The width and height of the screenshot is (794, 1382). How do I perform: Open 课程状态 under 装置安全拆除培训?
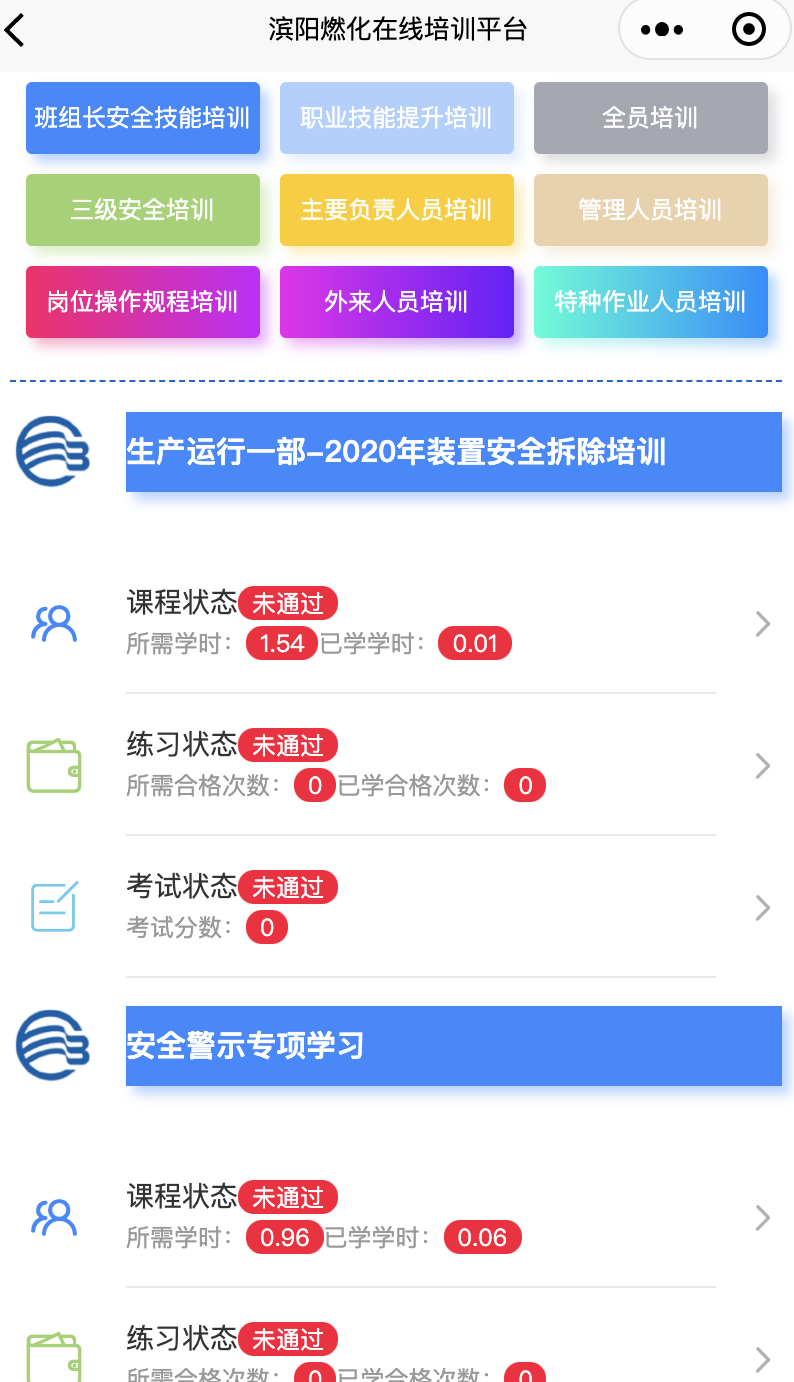click(420, 623)
